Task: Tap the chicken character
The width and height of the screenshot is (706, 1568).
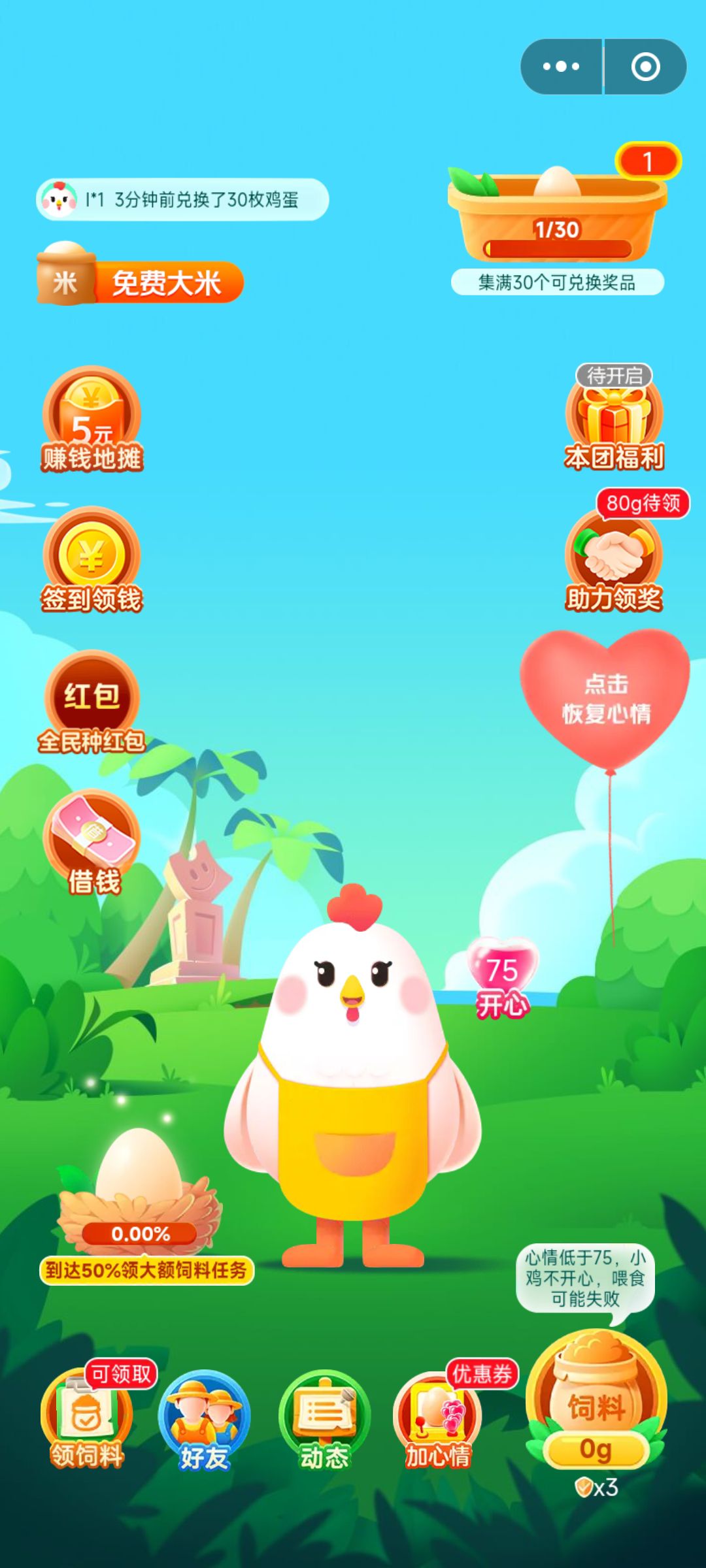Action: (353, 1078)
